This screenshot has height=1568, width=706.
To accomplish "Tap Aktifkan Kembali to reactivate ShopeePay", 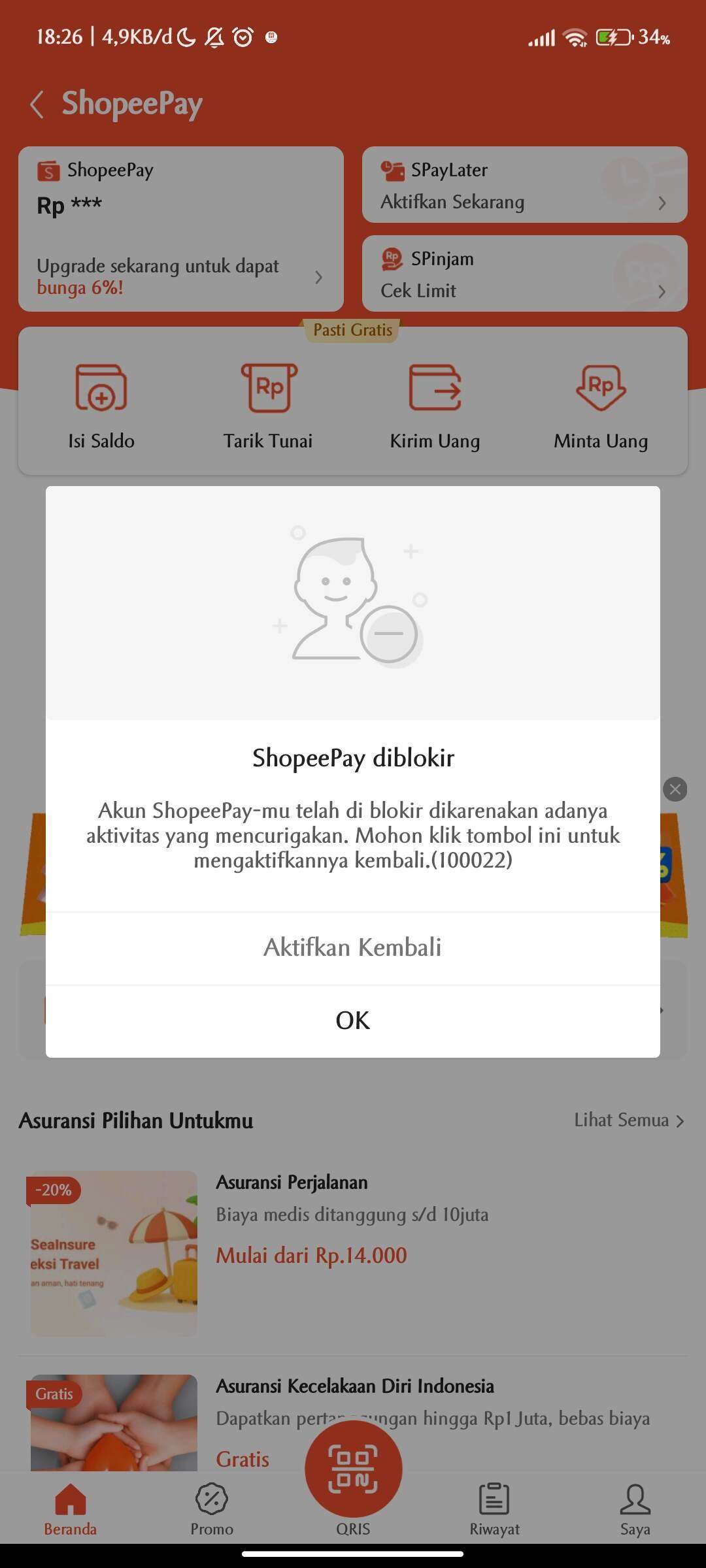I will click(x=352, y=948).
